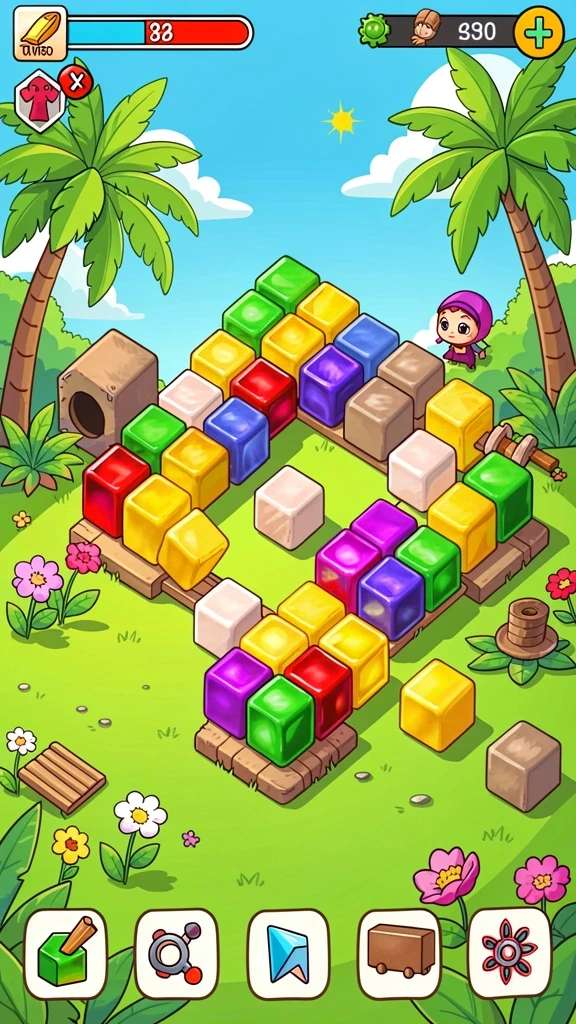Use the brown wooden cart booster

[x=400, y=953]
